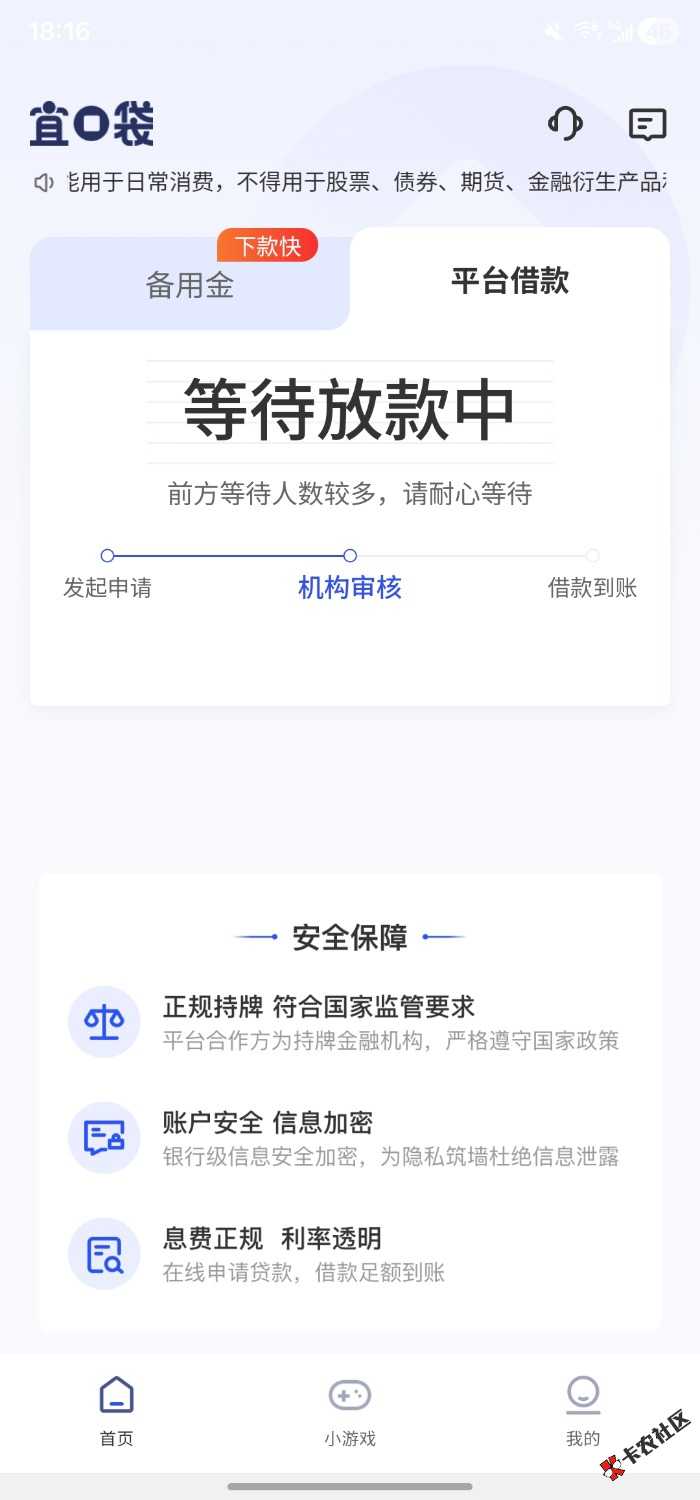Open customer service headset icon
Screen dimensions: 700x1500
click(x=566, y=124)
